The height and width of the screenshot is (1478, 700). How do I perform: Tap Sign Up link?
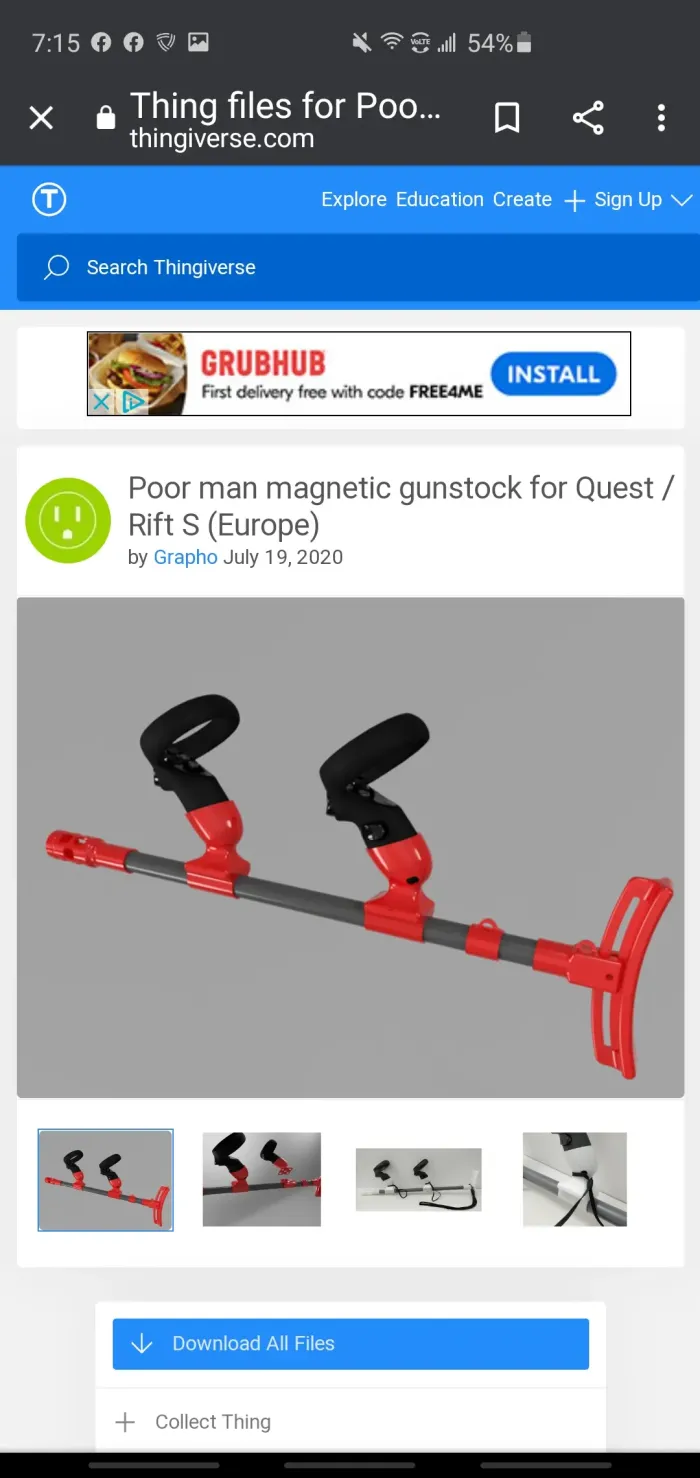click(x=627, y=199)
